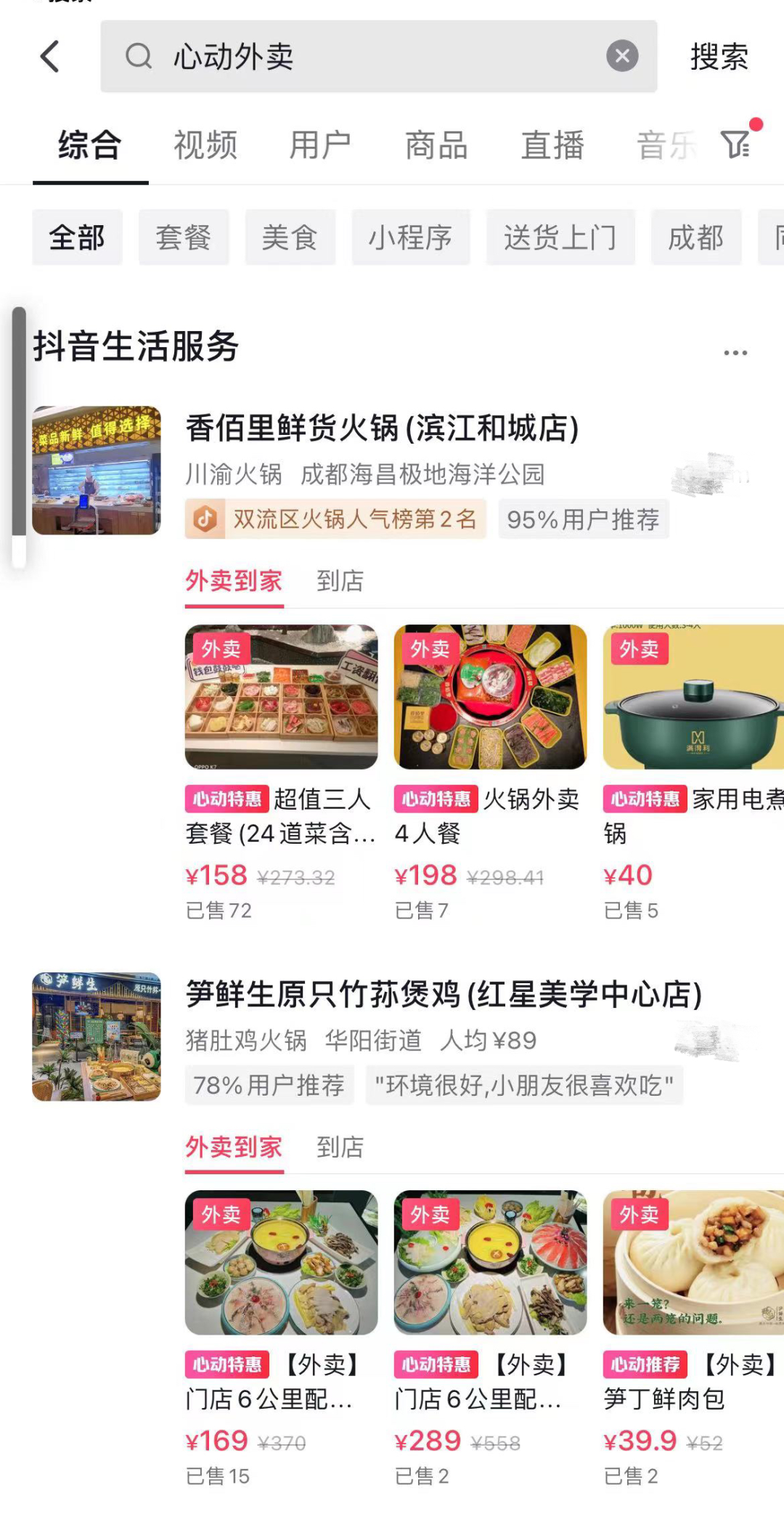Switch to the 视频 tab

[x=205, y=145]
